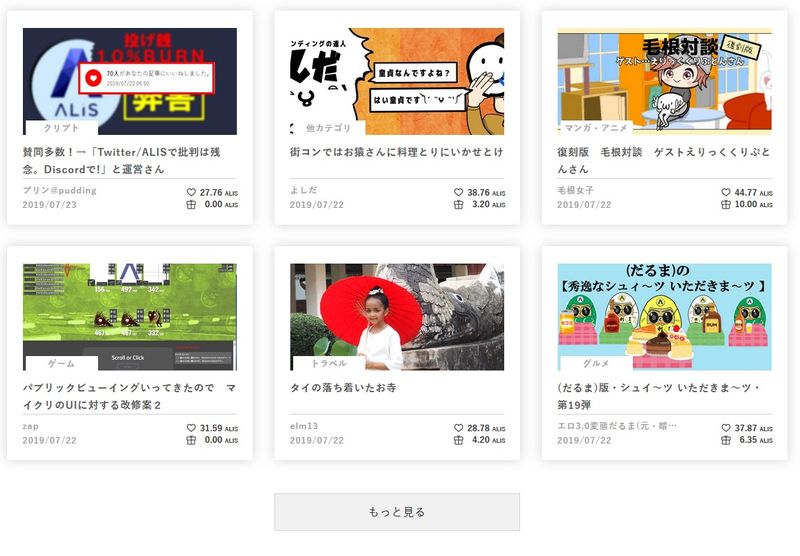Viewport: 800px width, 556px height.
Task: Open the パブリックビューイング マイクリ article
Action: [130, 396]
